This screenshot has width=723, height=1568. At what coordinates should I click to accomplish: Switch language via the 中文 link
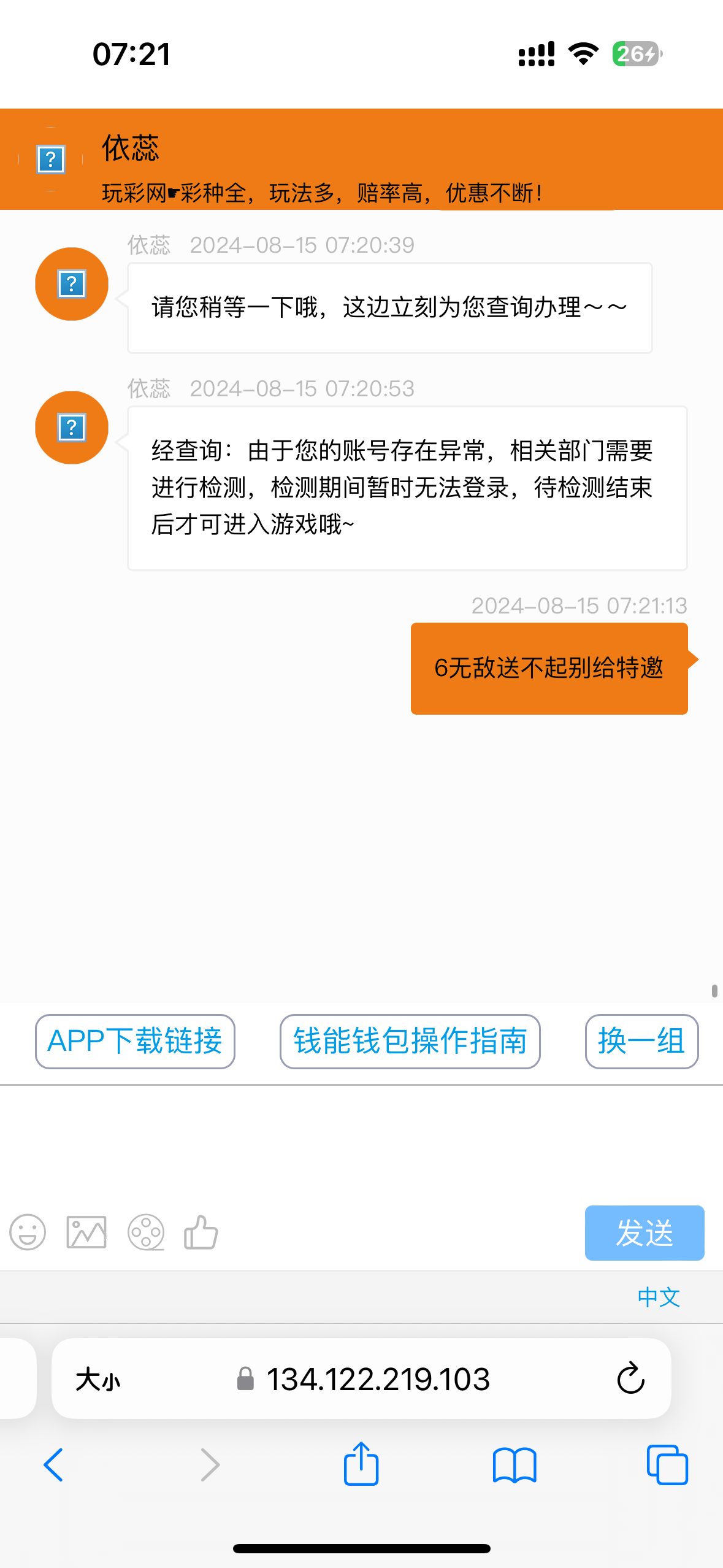click(x=659, y=1297)
